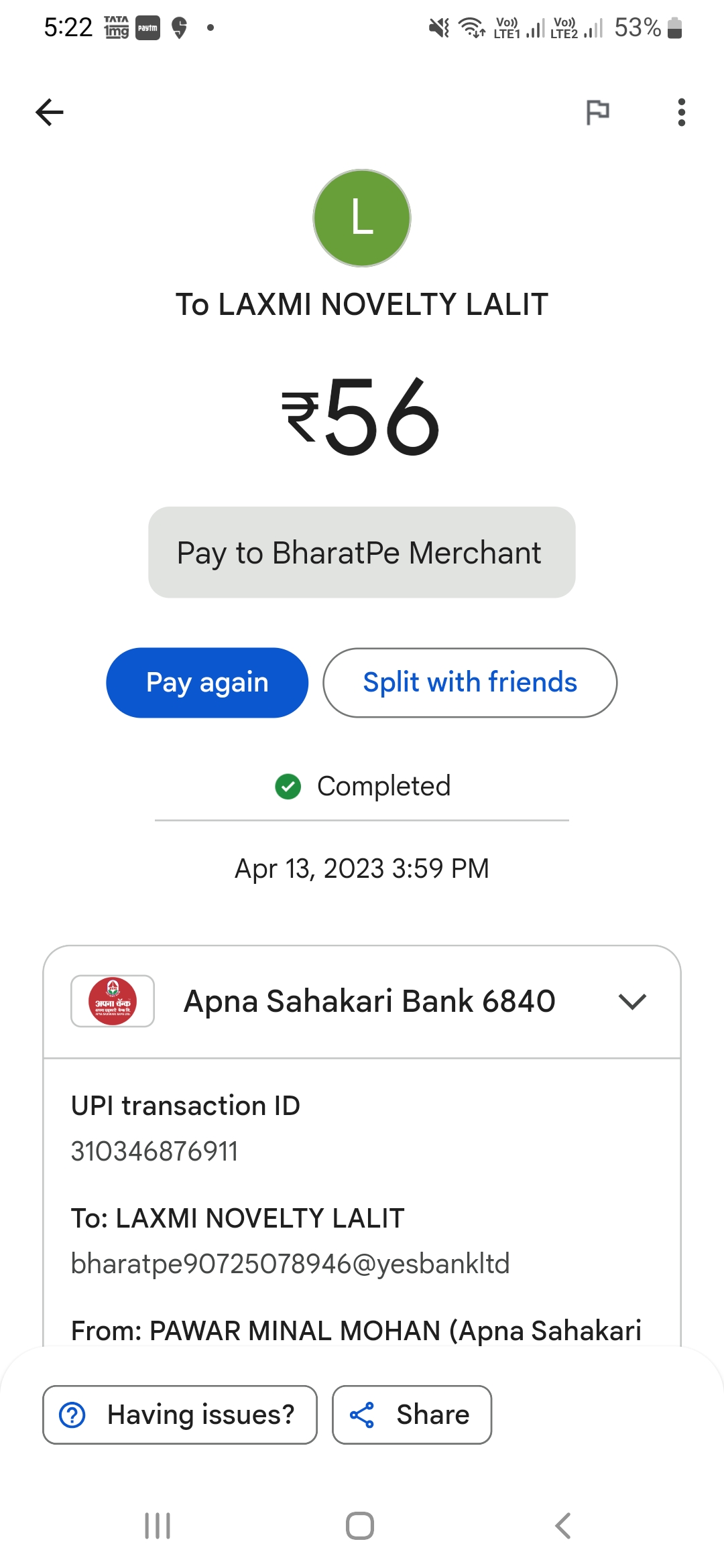This screenshot has width=724, height=1568.
Task: Tap Pay again button
Action: tap(207, 682)
